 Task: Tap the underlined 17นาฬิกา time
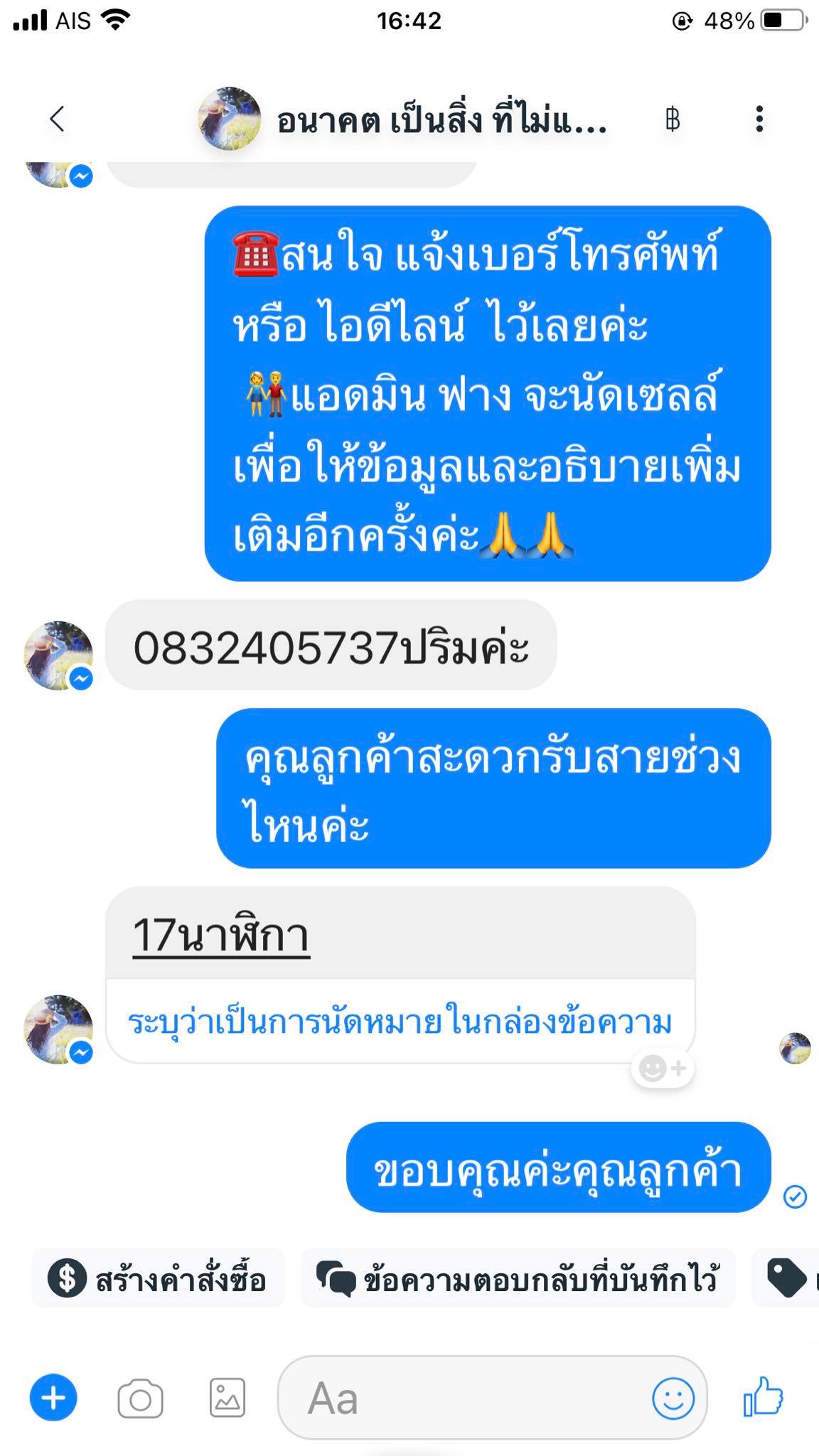tap(221, 936)
